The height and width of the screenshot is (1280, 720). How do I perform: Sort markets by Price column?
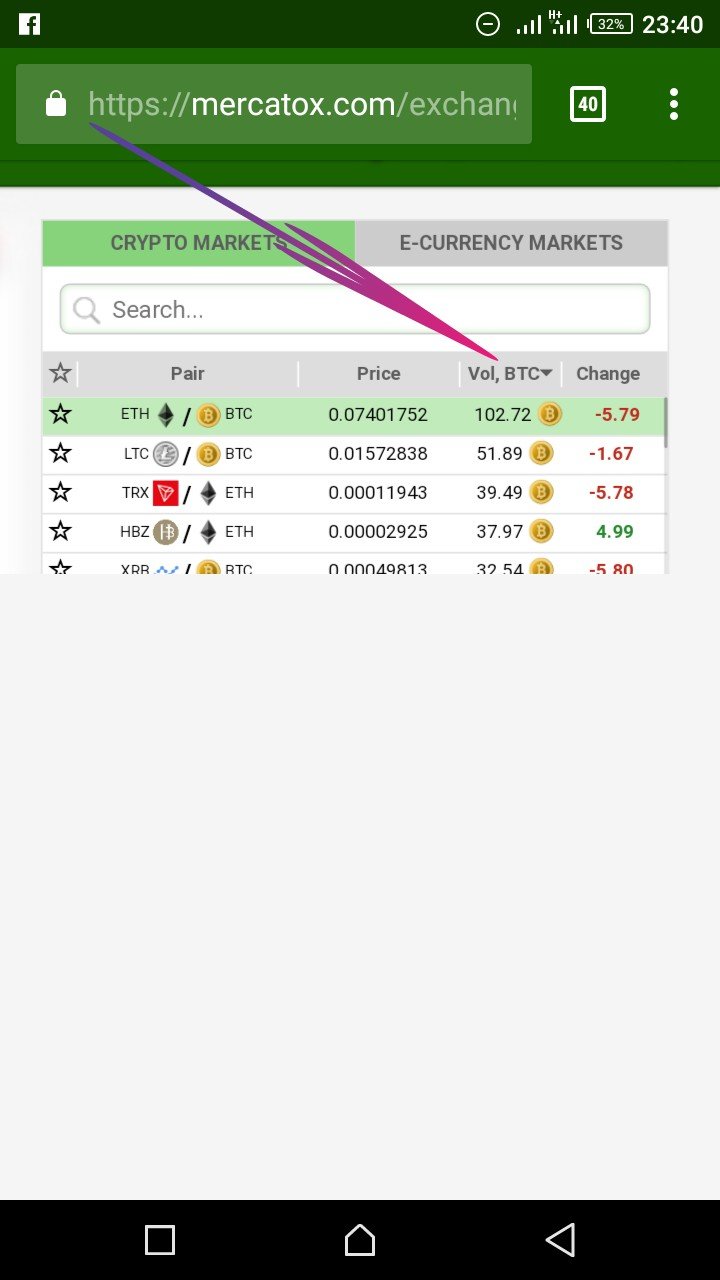click(378, 374)
